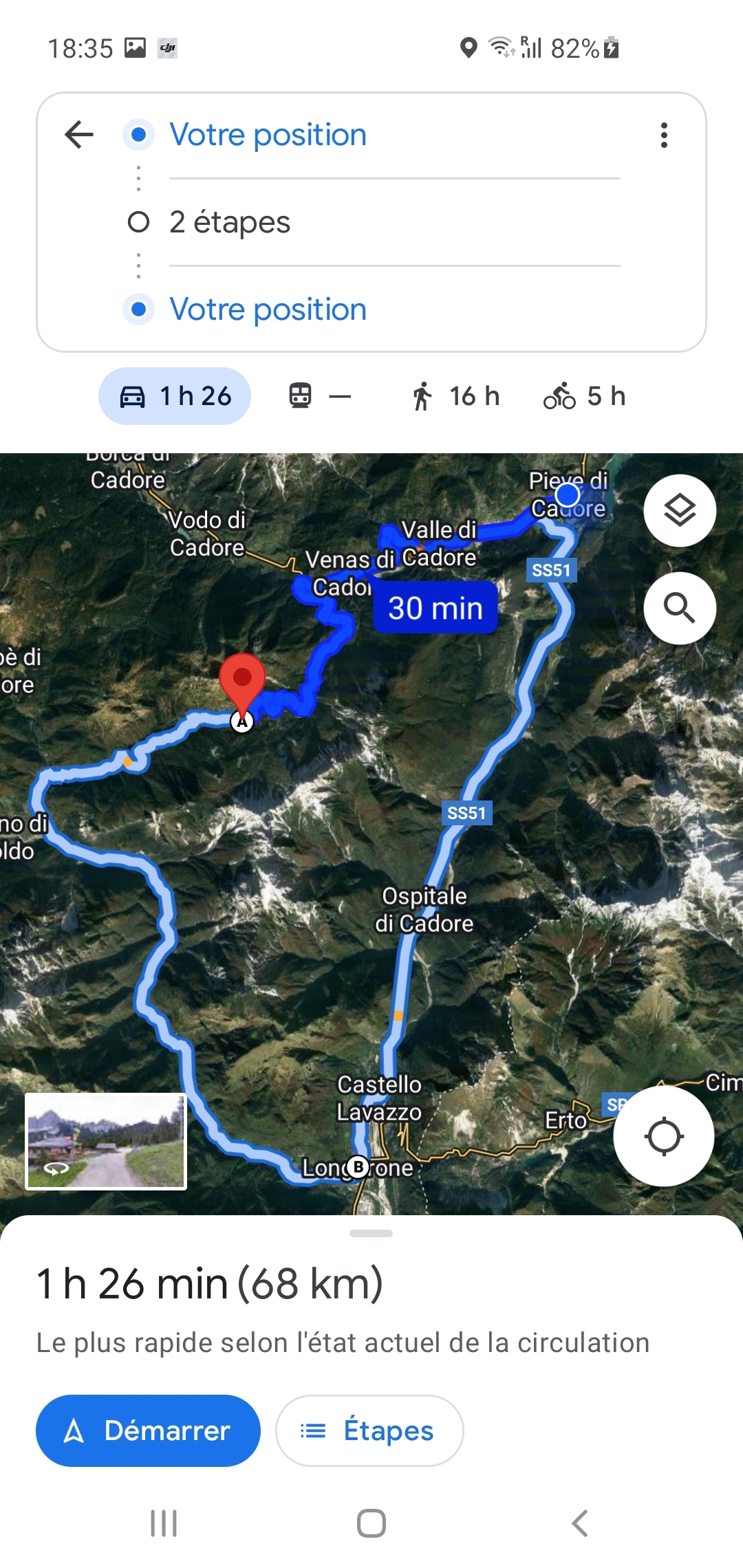
Task: Tap Démarrer to start navigation
Action: (x=148, y=1430)
